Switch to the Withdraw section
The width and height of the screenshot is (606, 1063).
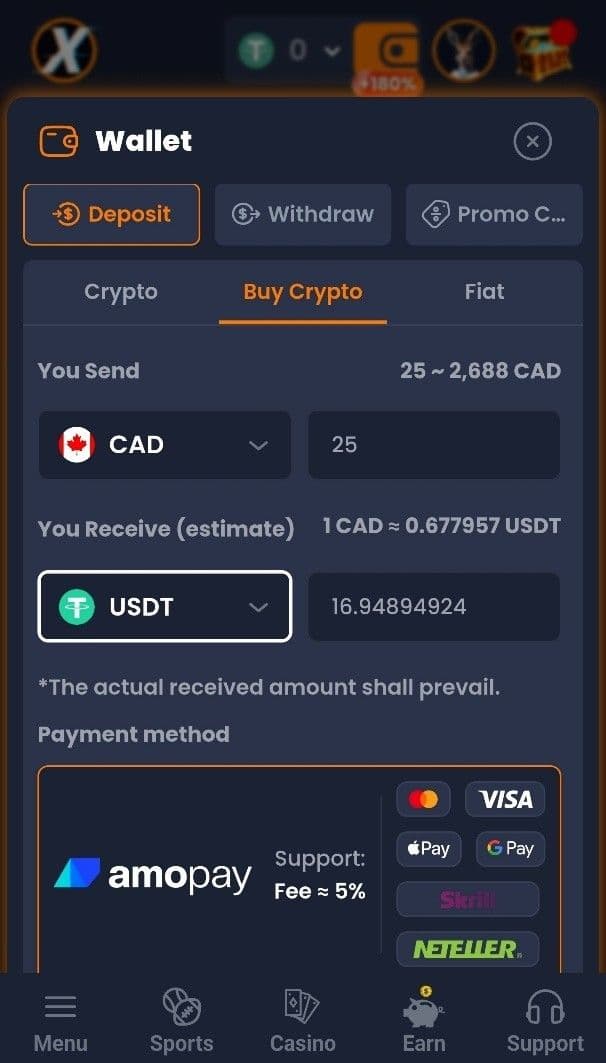click(302, 214)
